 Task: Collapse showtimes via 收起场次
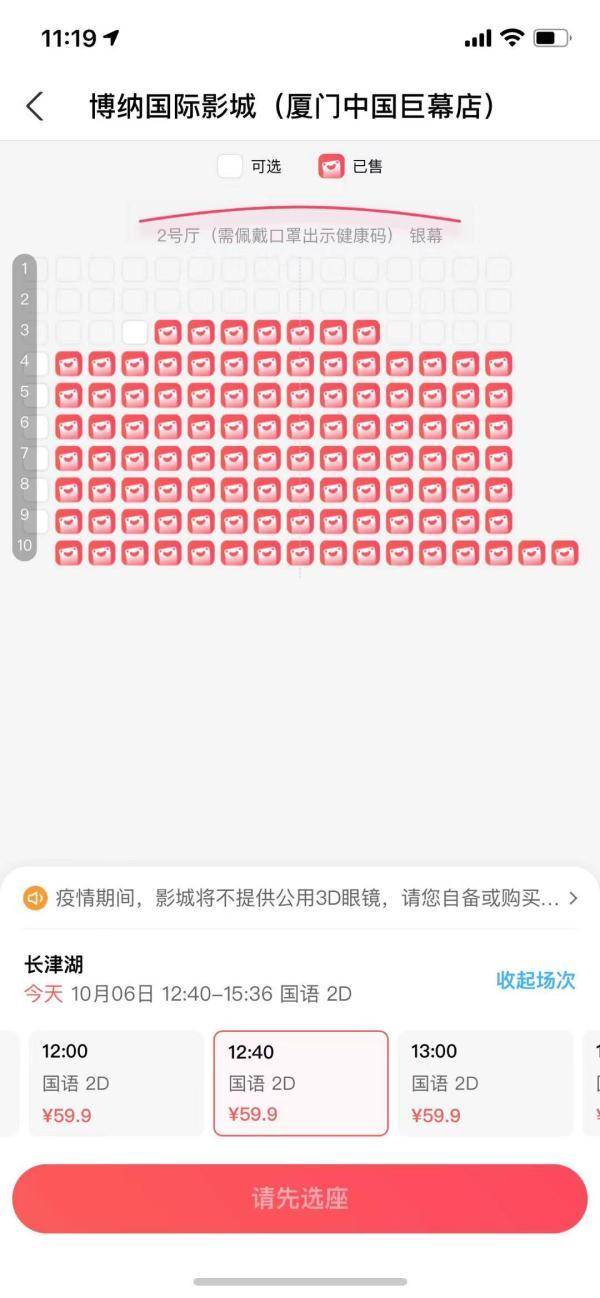535,980
